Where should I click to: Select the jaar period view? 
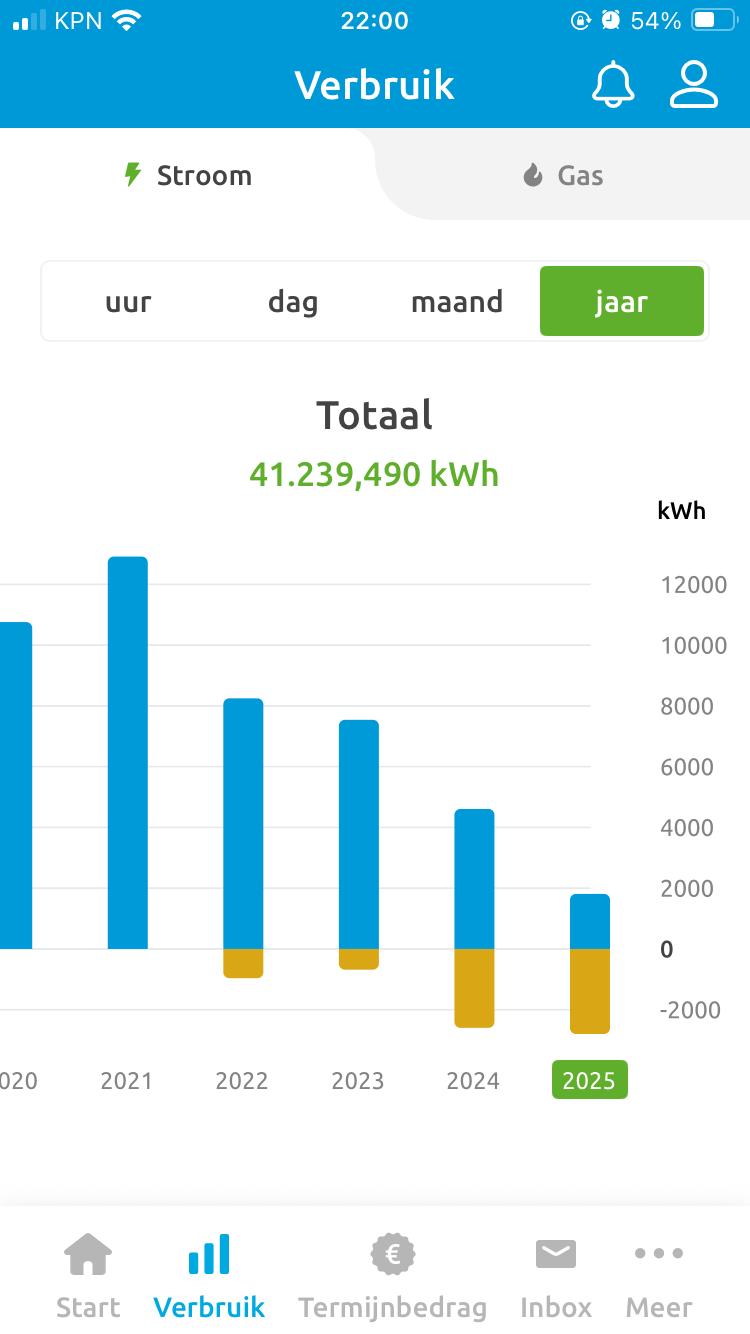click(621, 302)
